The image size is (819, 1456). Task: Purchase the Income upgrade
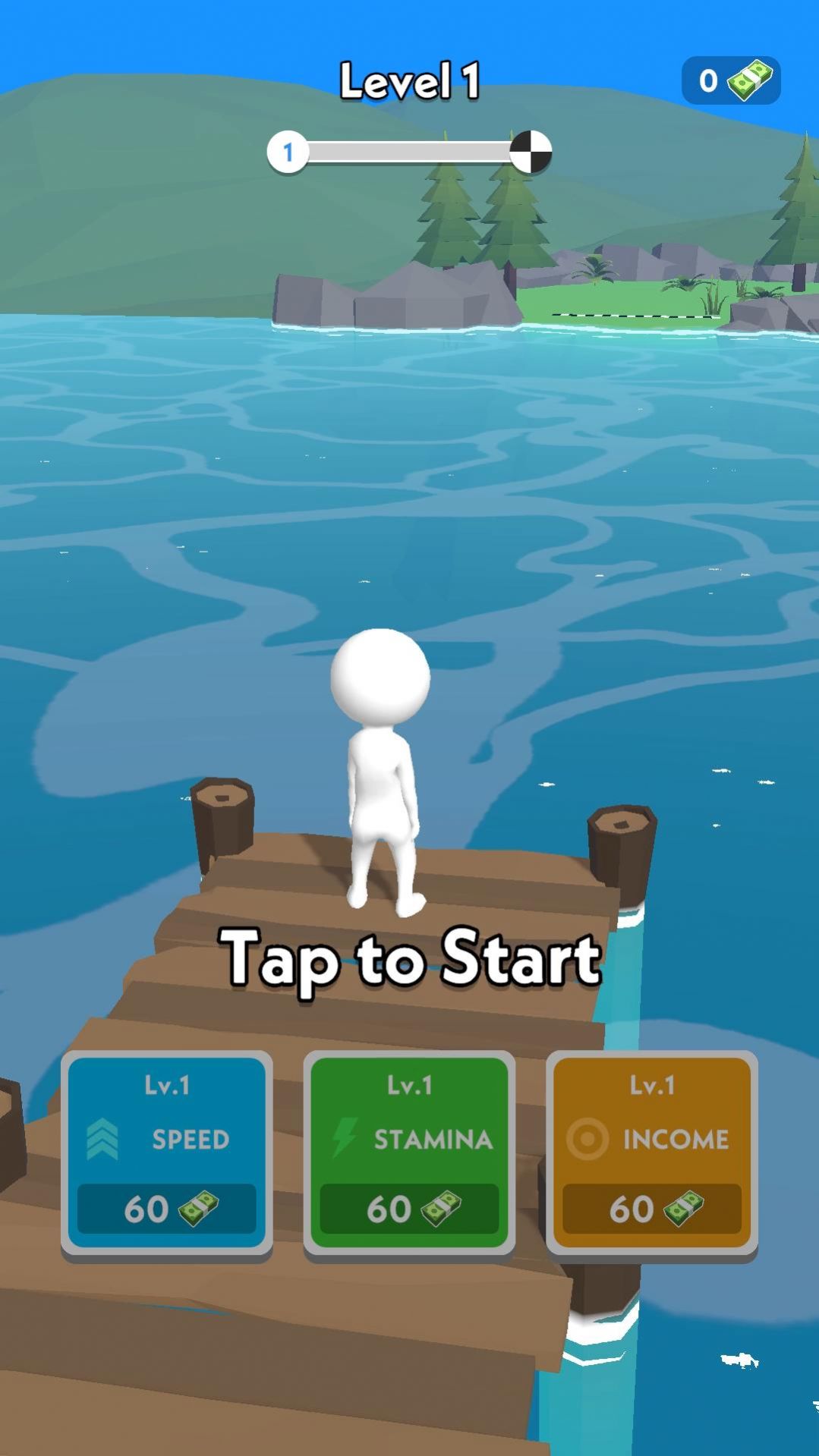(x=651, y=1153)
